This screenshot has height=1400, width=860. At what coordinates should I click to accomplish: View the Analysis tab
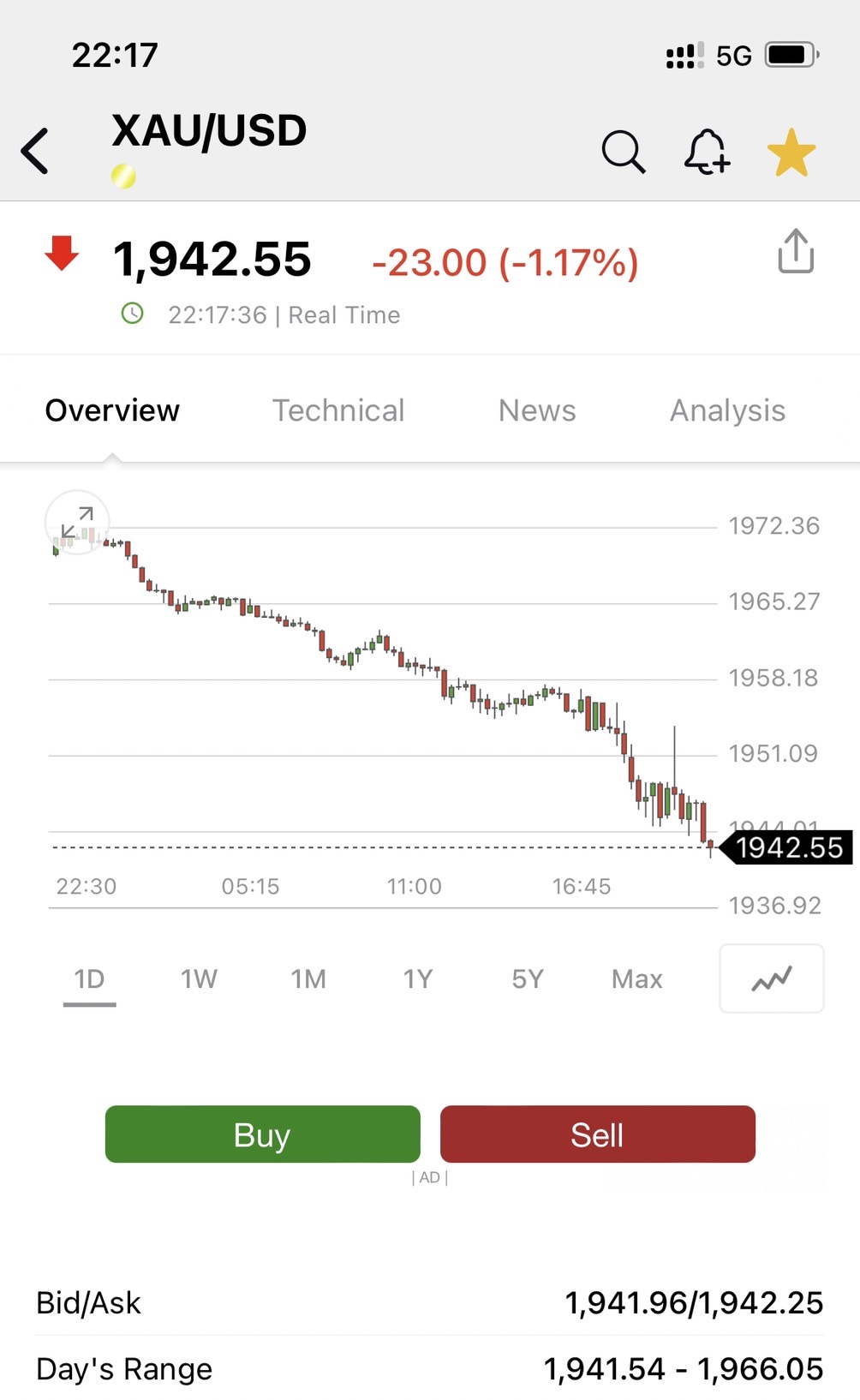727,410
